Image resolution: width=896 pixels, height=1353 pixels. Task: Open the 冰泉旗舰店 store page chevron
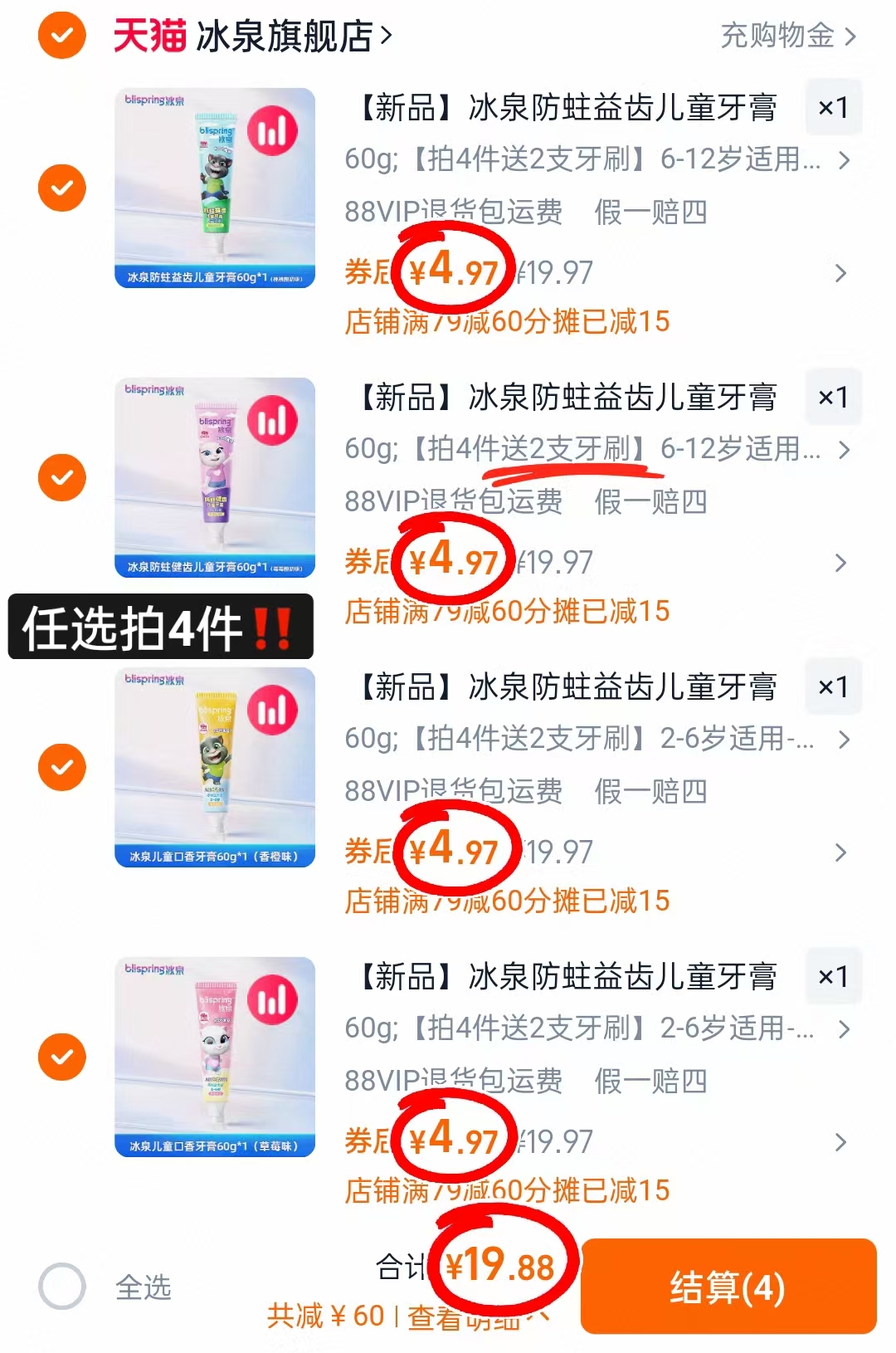tap(387, 37)
